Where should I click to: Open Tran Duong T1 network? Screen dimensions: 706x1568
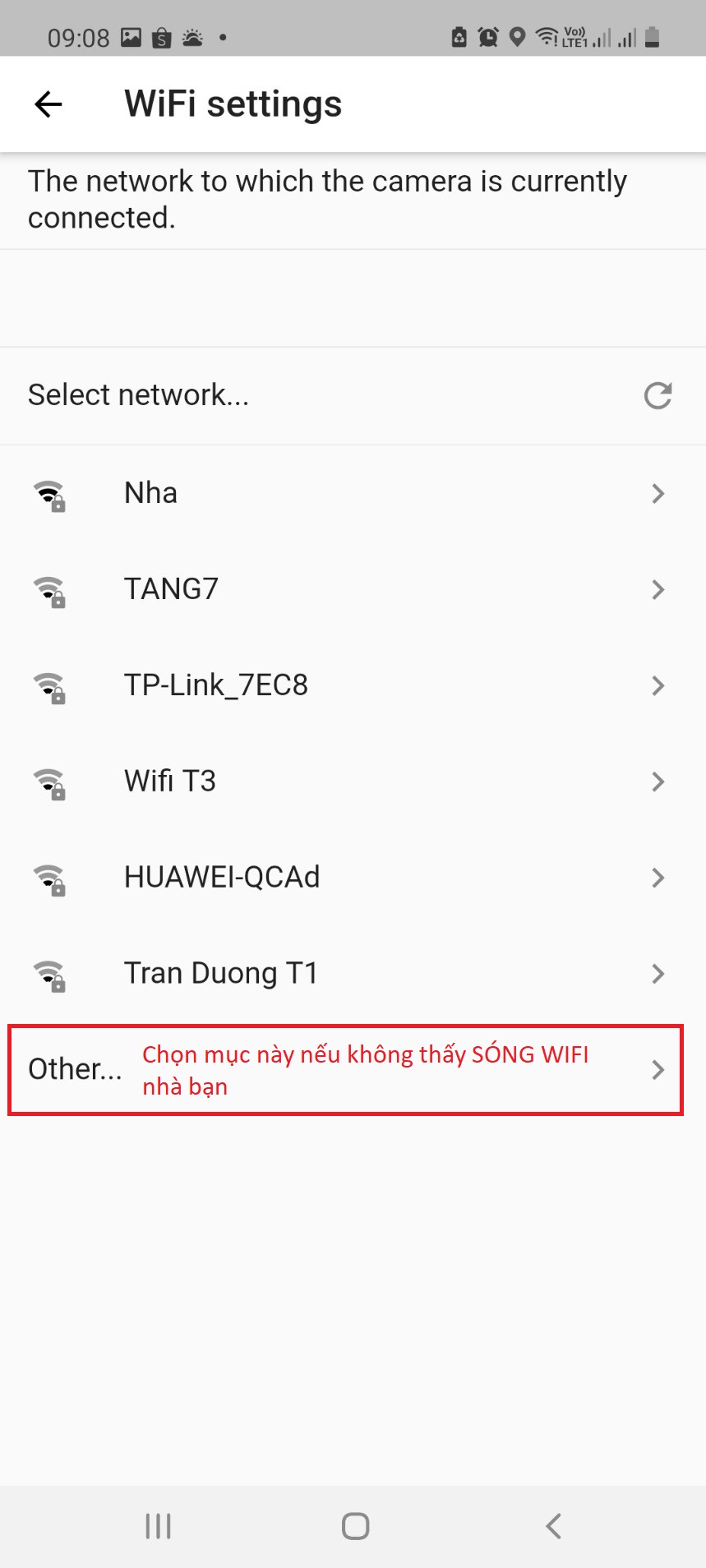click(x=353, y=974)
